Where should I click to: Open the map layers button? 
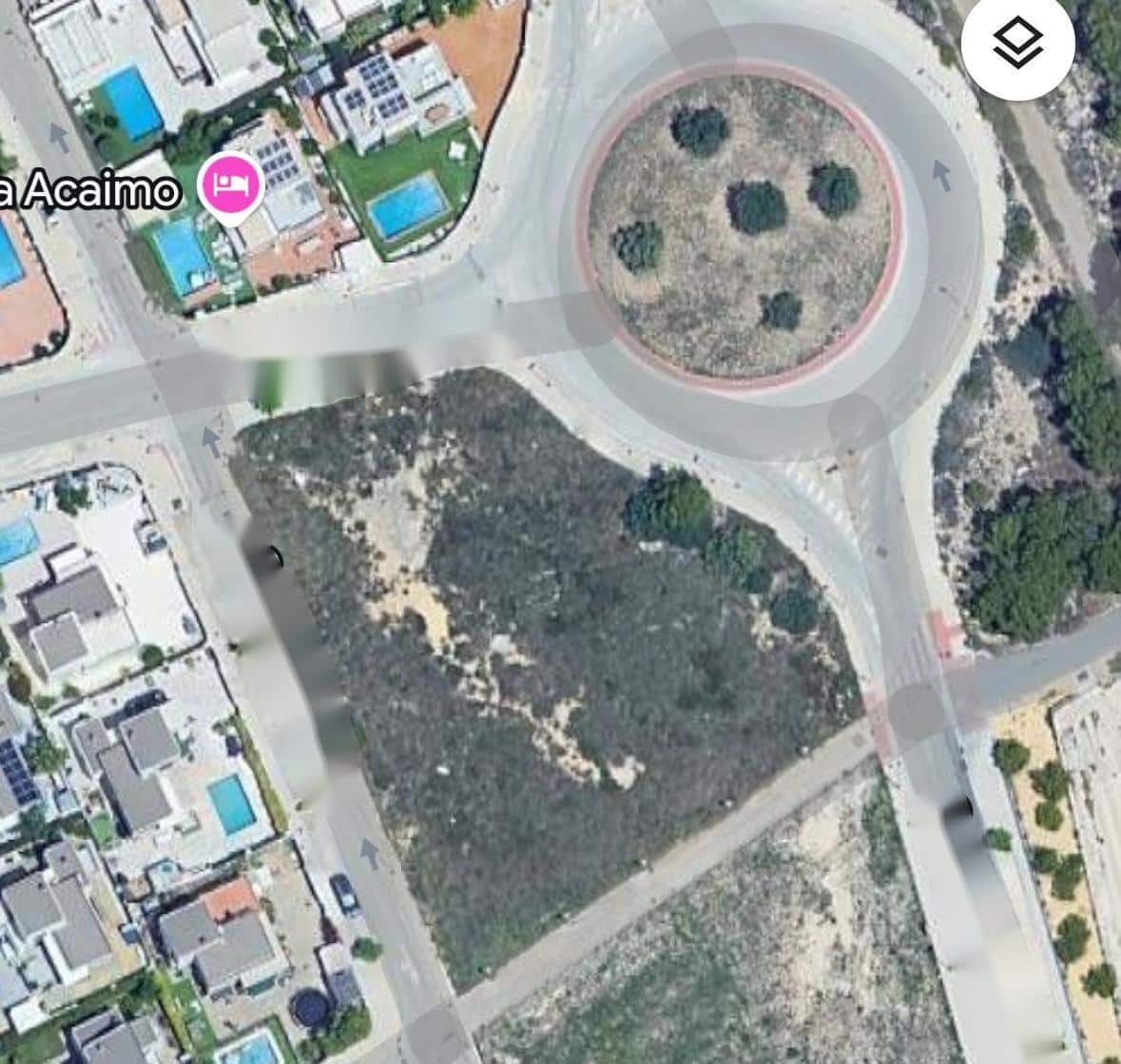point(1017,43)
